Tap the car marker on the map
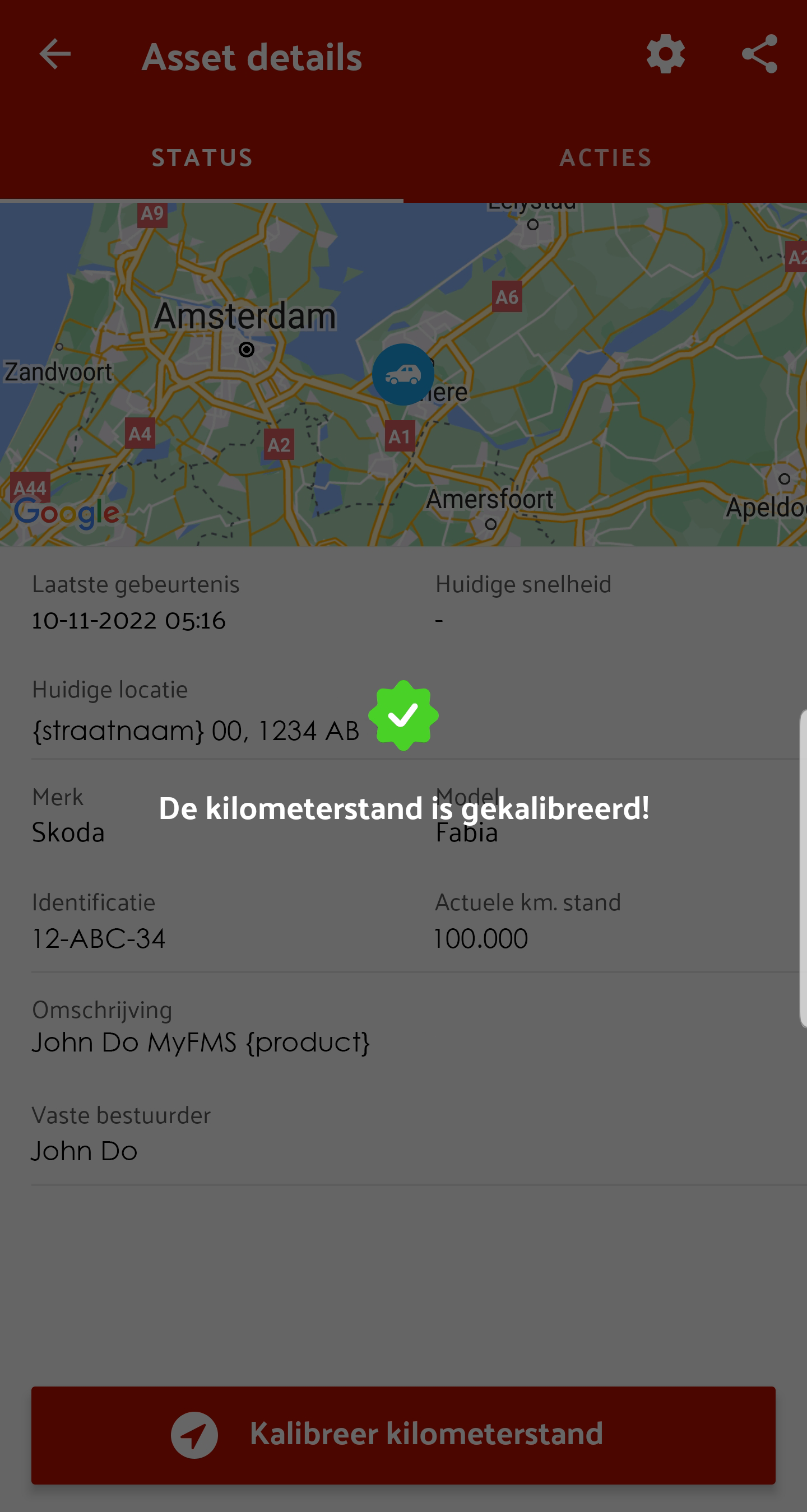 coord(403,374)
